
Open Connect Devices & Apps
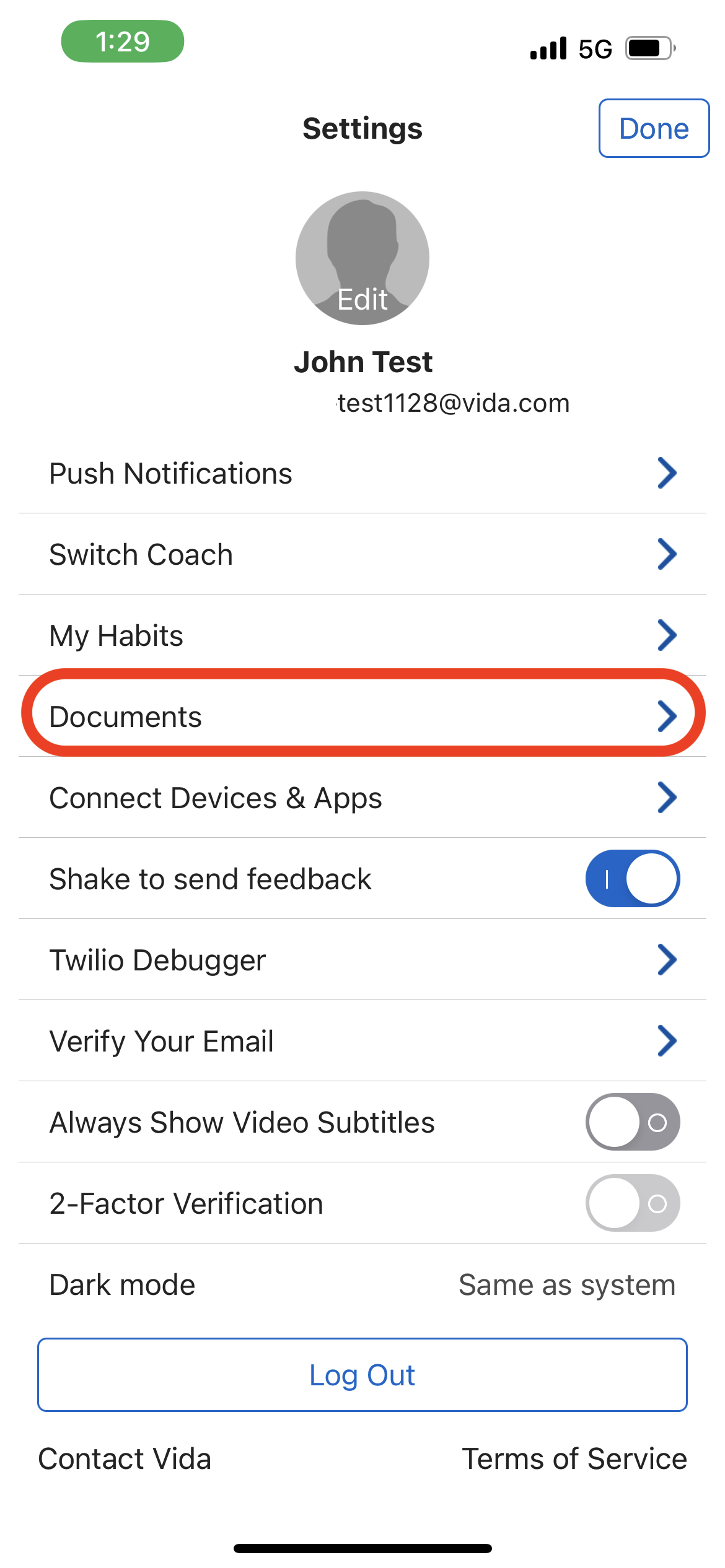362,798
